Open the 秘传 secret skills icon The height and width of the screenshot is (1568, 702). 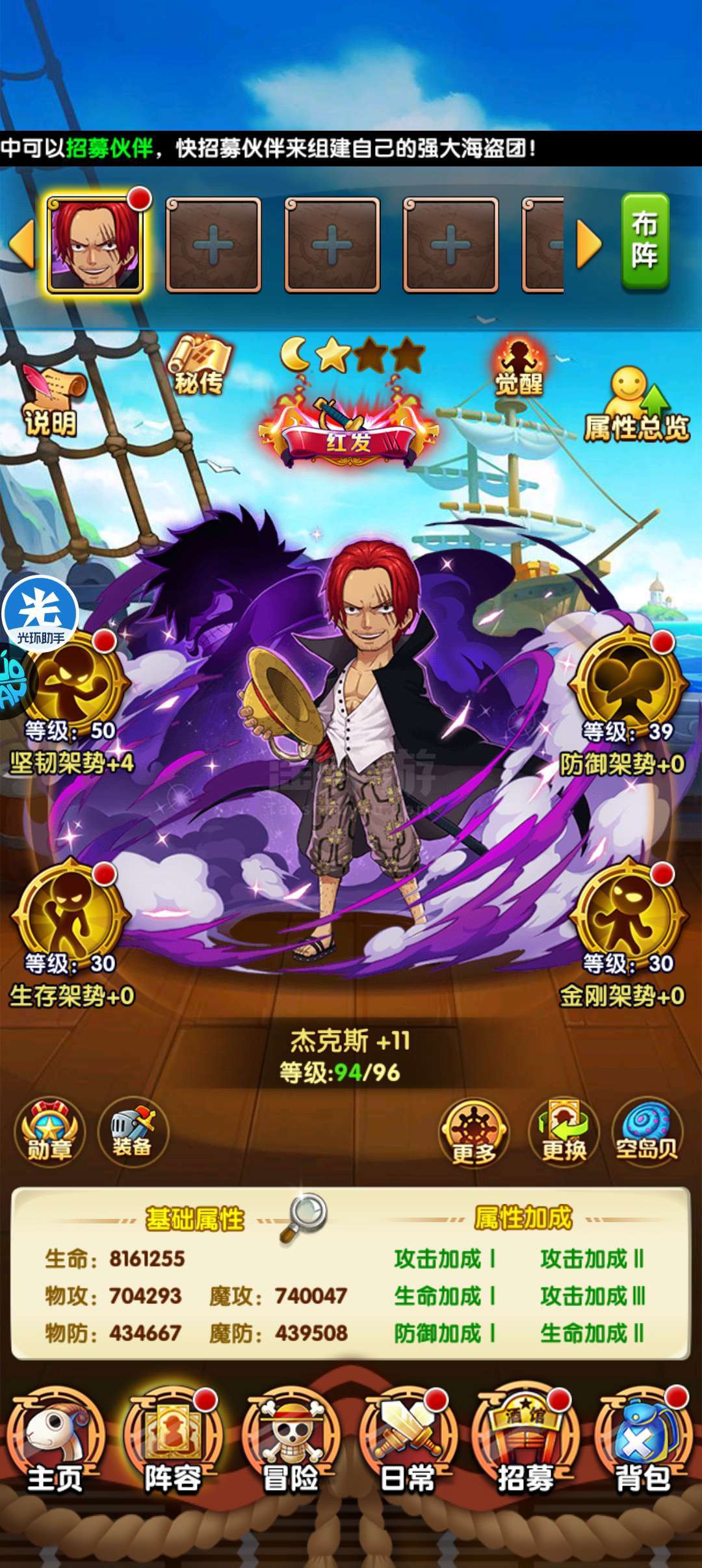(x=200, y=365)
